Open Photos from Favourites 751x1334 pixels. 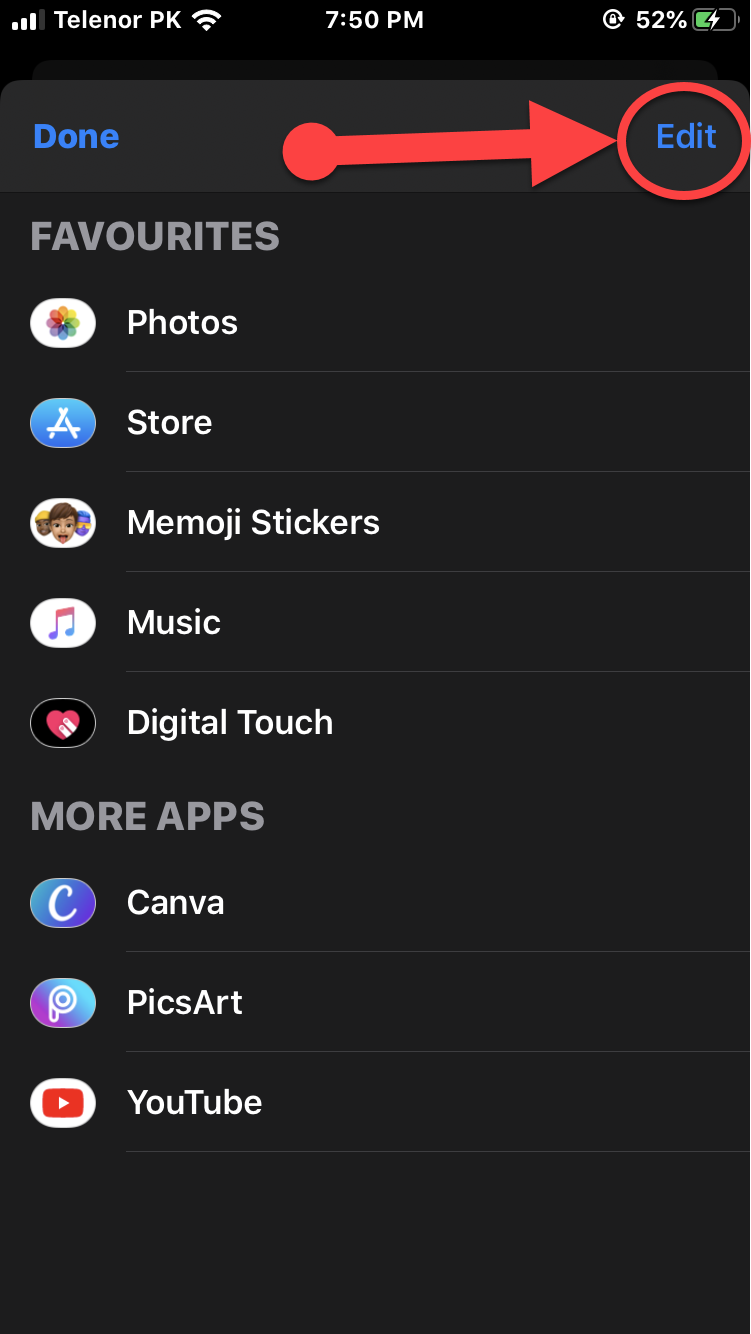[182, 323]
